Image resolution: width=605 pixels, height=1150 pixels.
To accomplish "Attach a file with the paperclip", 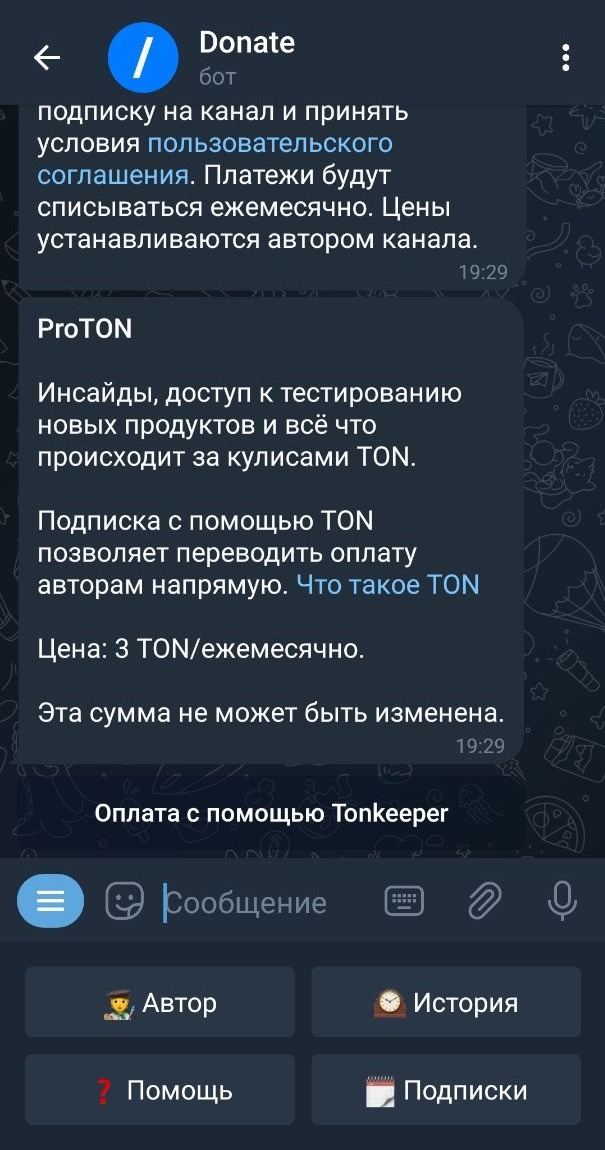I will [x=484, y=901].
